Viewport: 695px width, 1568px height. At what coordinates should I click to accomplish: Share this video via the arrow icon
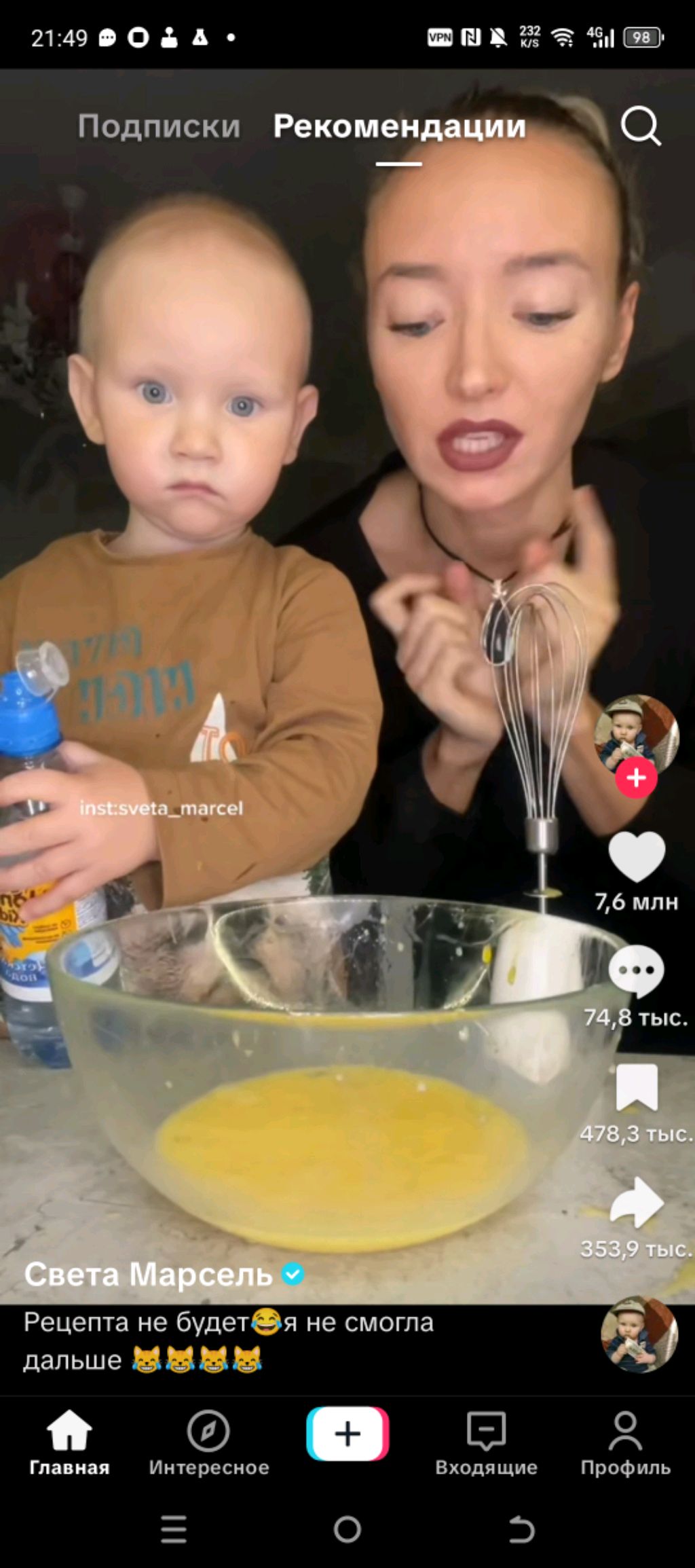(x=637, y=1203)
